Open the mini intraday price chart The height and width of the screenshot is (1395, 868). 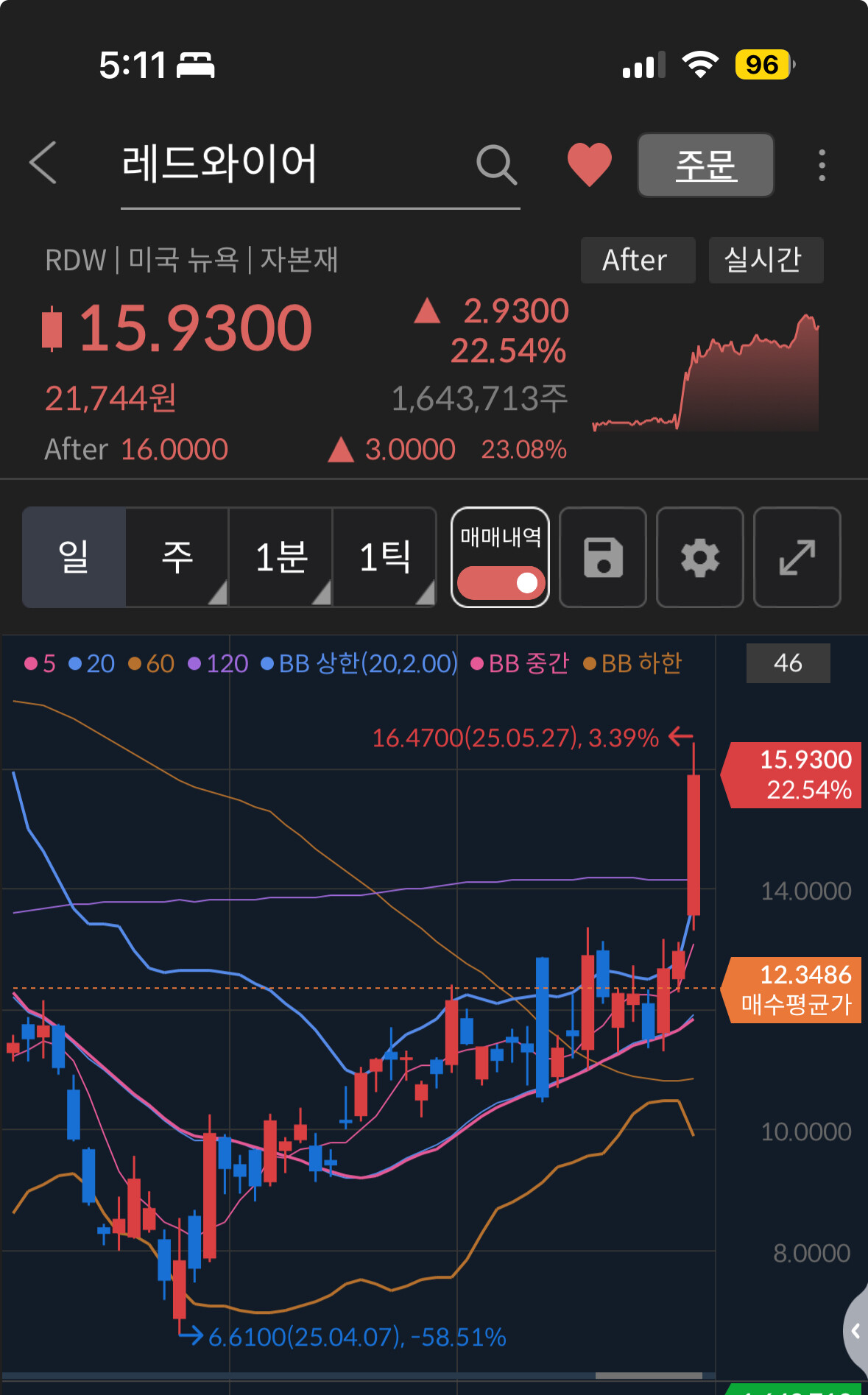pos(706,372)
